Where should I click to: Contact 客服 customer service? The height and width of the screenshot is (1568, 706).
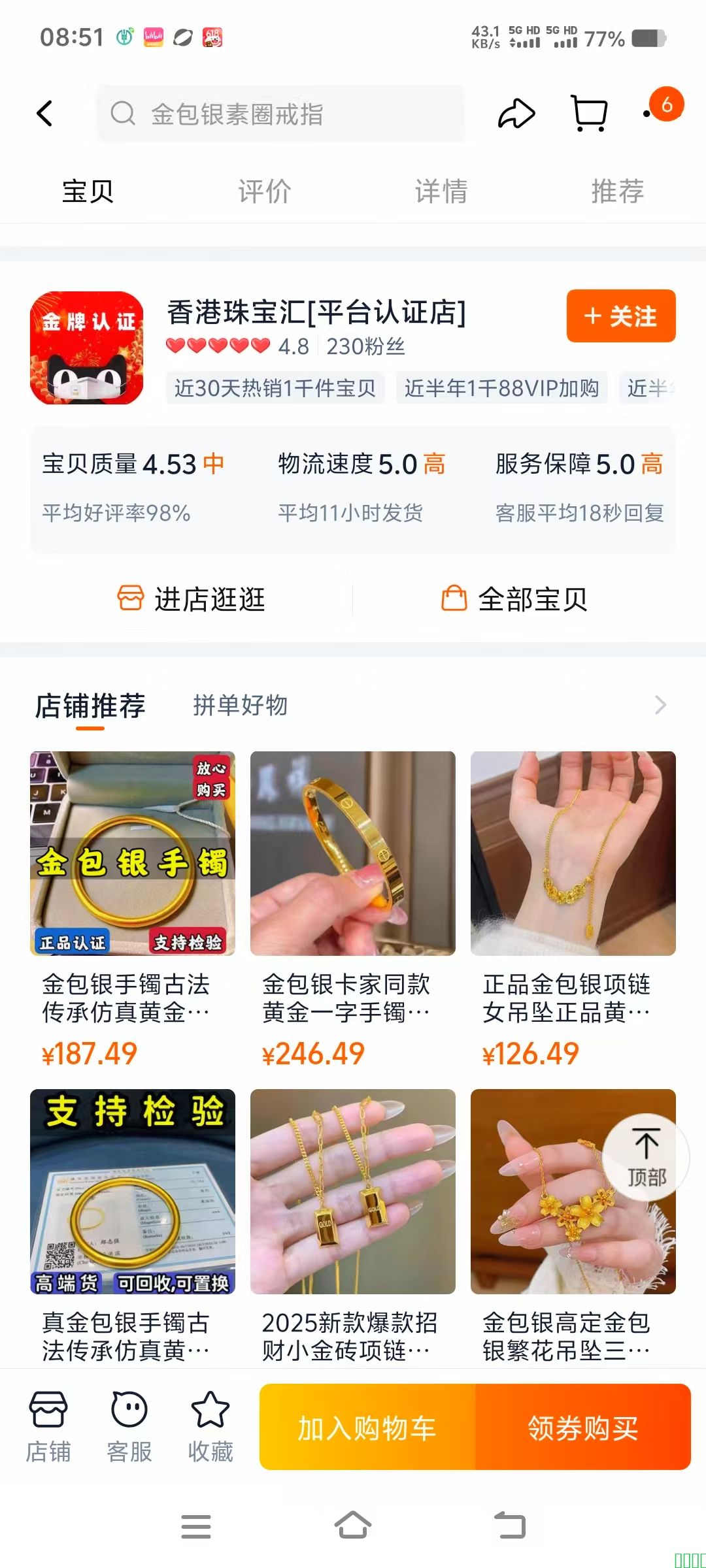(129, 1426)
